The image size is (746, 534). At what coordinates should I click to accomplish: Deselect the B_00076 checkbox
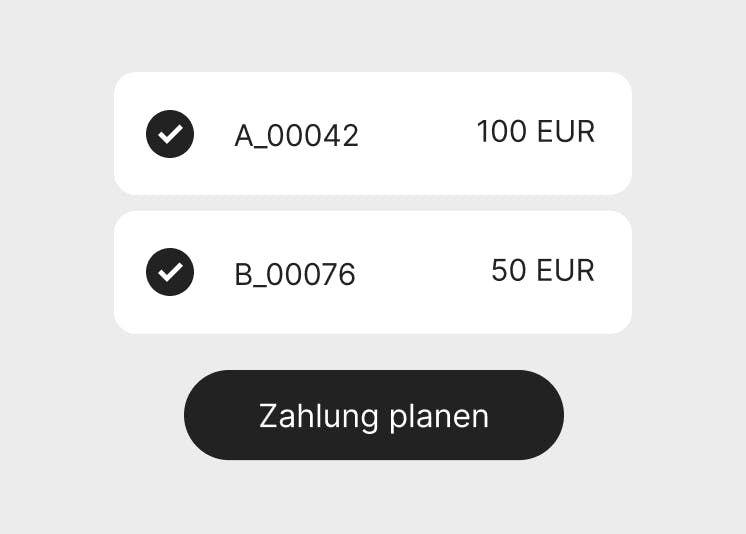[170, 272]
